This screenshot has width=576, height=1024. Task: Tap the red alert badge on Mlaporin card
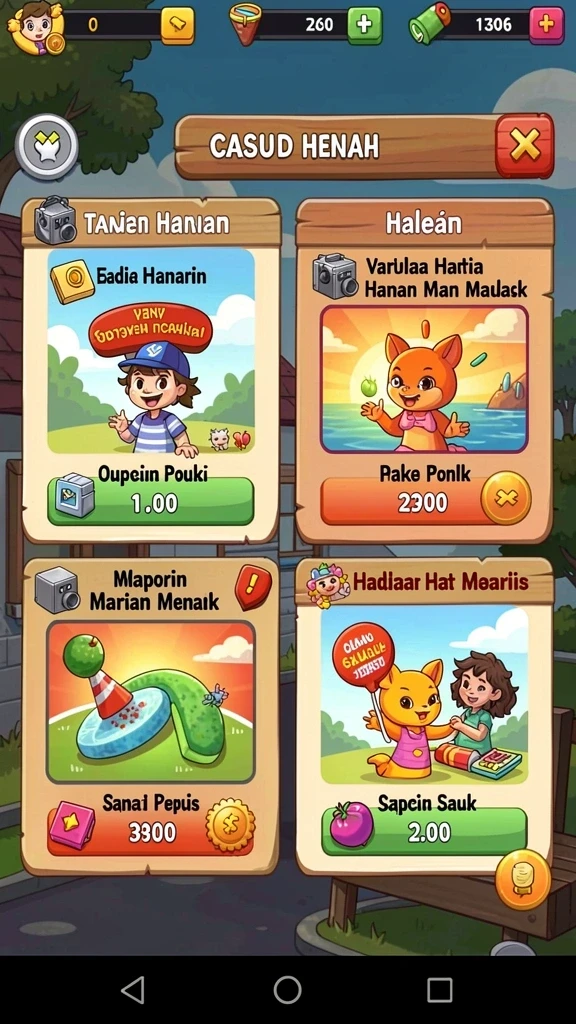coord(253,587)
